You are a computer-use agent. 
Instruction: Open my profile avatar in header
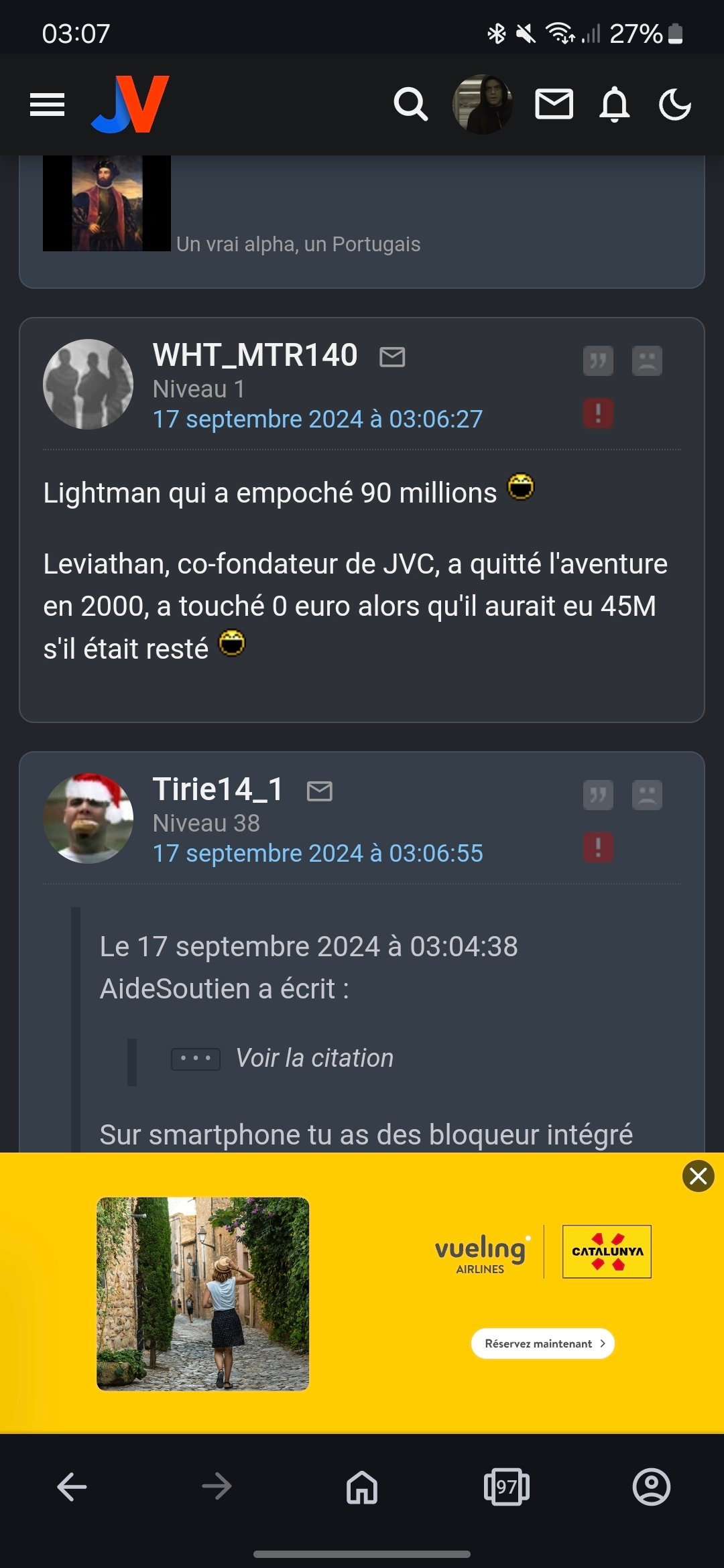[483, 105]
